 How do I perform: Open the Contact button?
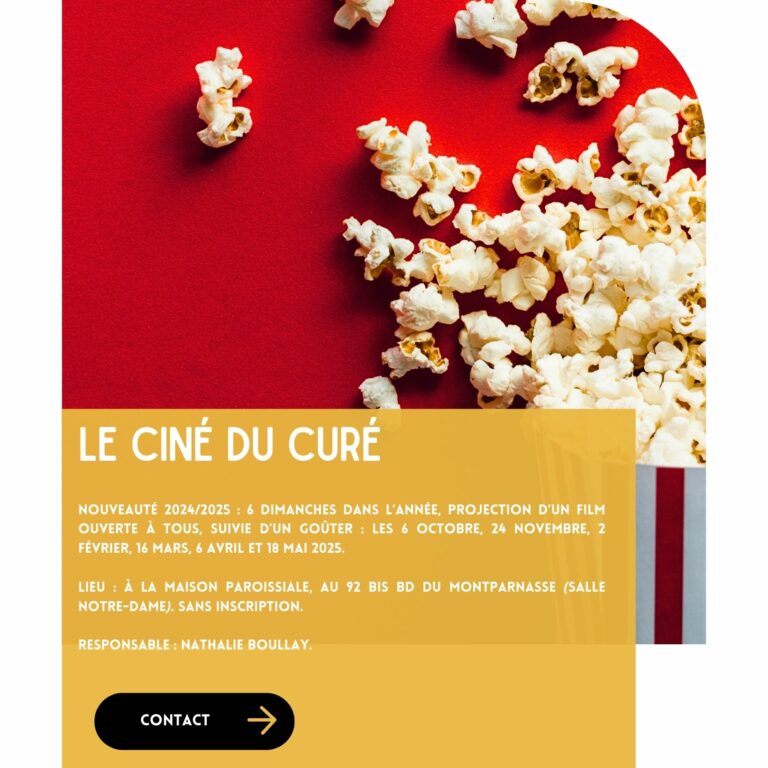click(x=194, y=720)
